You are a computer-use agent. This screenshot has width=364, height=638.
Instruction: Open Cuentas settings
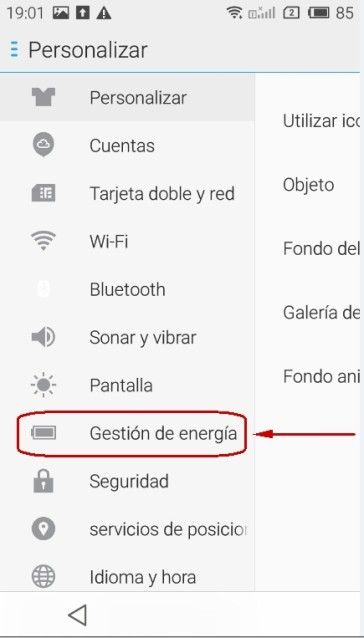(x=127, y=145)
